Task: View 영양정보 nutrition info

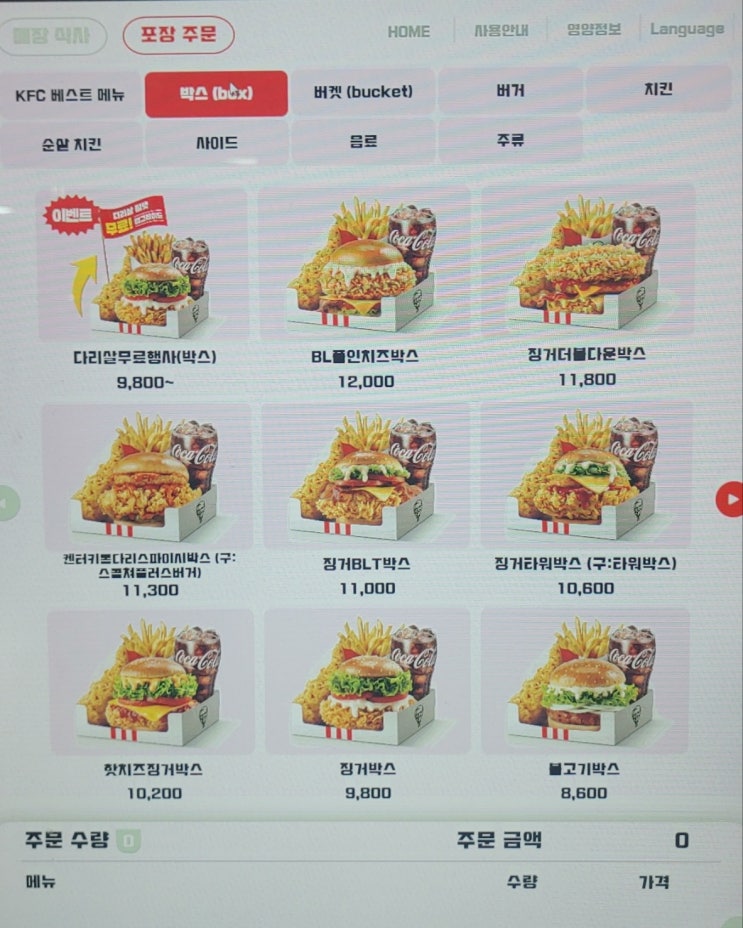Action: pyautogui.click(x=592, y=30)
